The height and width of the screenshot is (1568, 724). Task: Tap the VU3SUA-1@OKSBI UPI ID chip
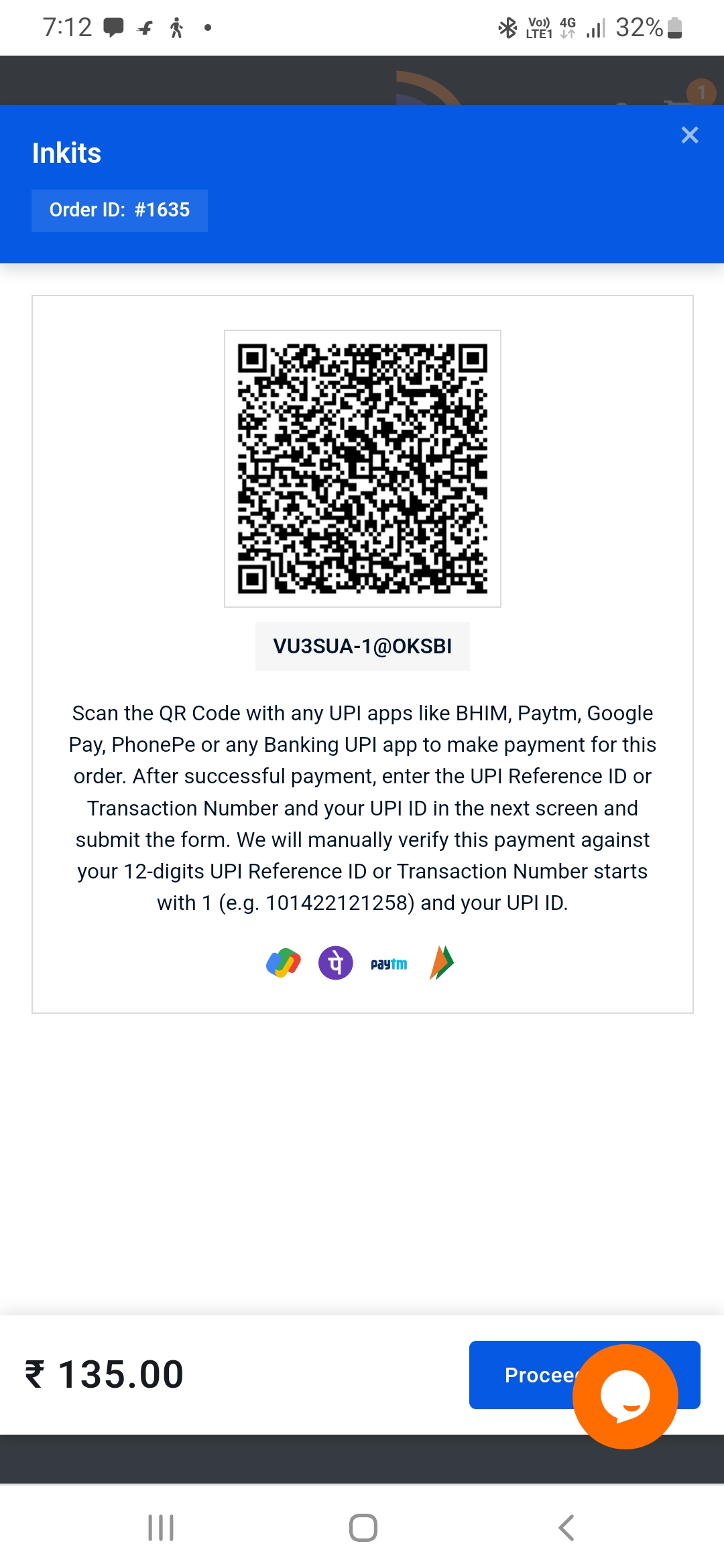click(362, 646)
